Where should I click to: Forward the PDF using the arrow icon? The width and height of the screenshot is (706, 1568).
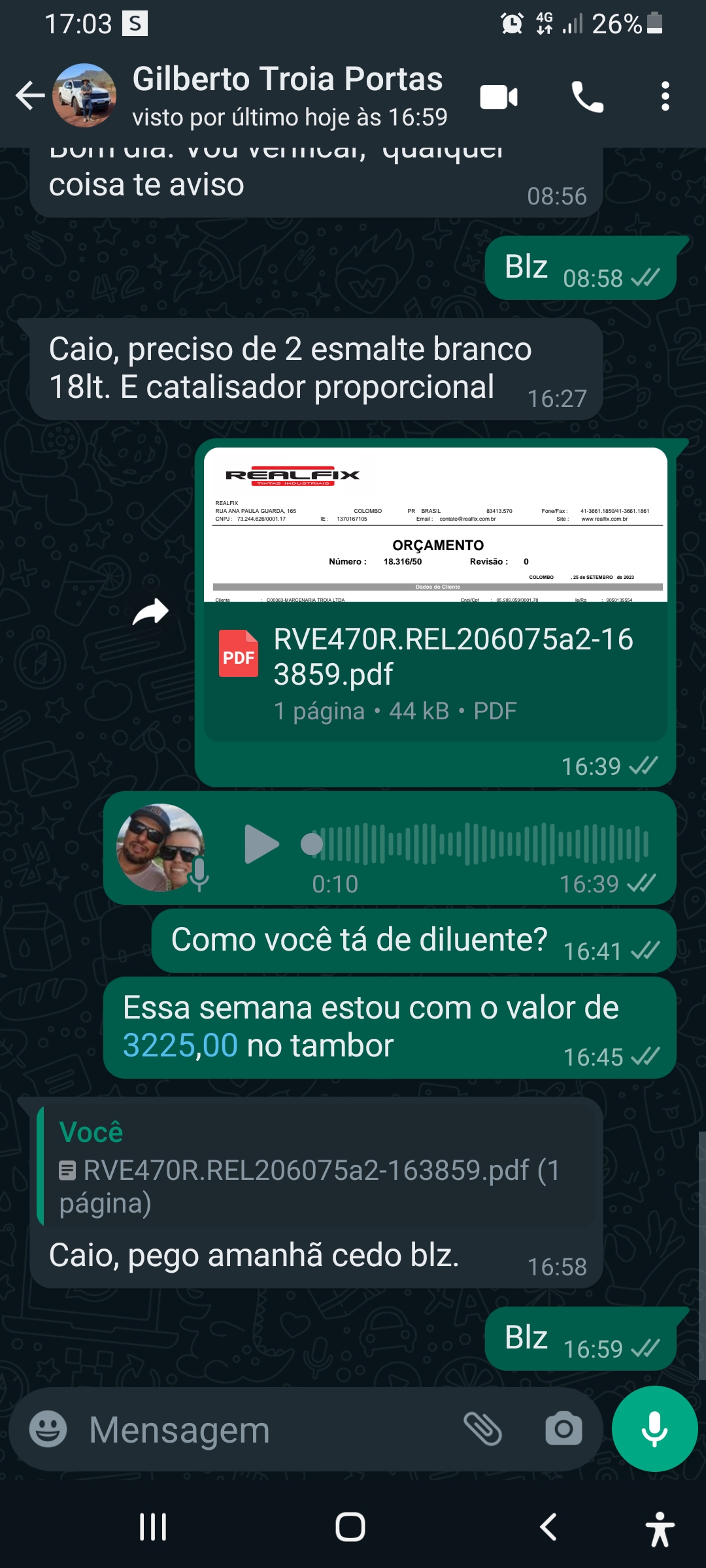point(150,612)
